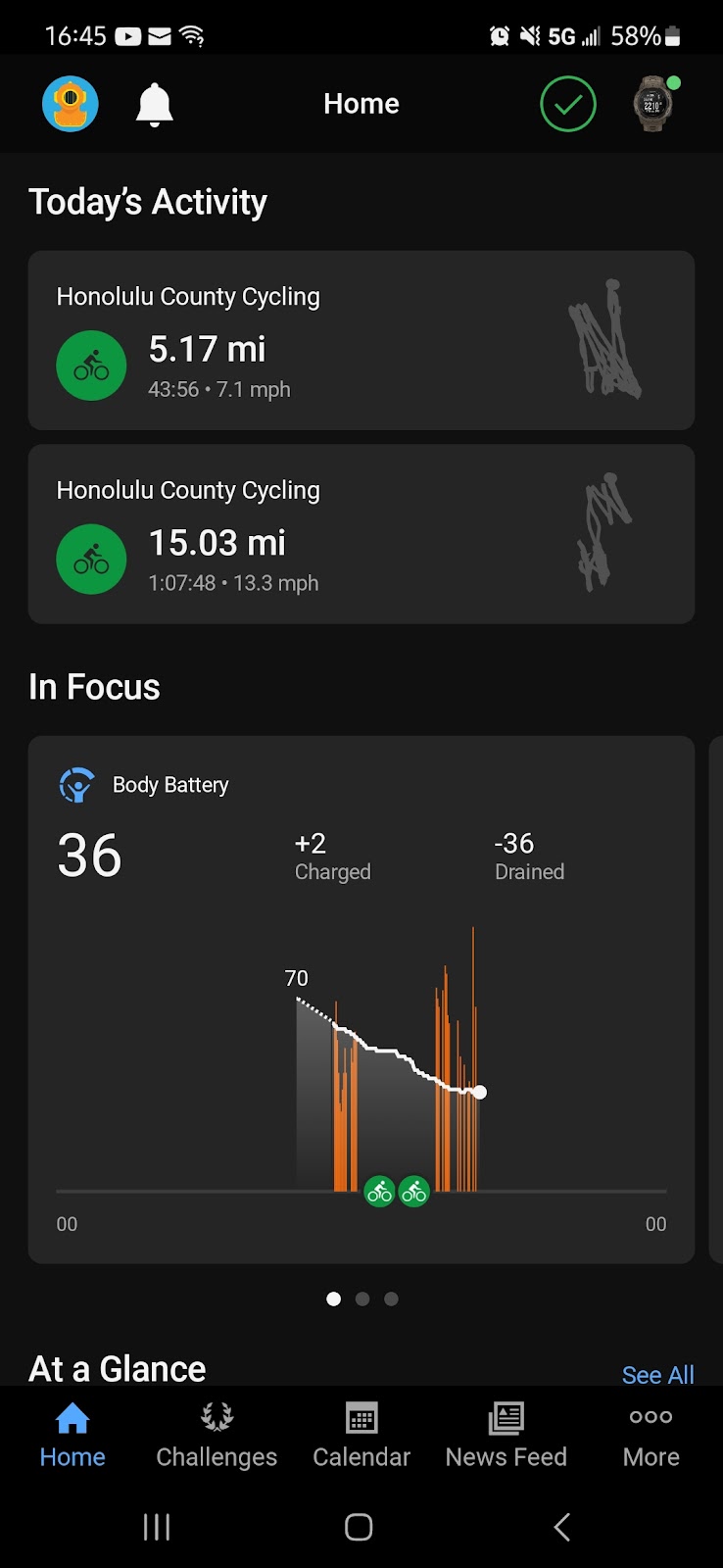
Task: Tap the green sync checkmark icon
Action: point(568,104)
